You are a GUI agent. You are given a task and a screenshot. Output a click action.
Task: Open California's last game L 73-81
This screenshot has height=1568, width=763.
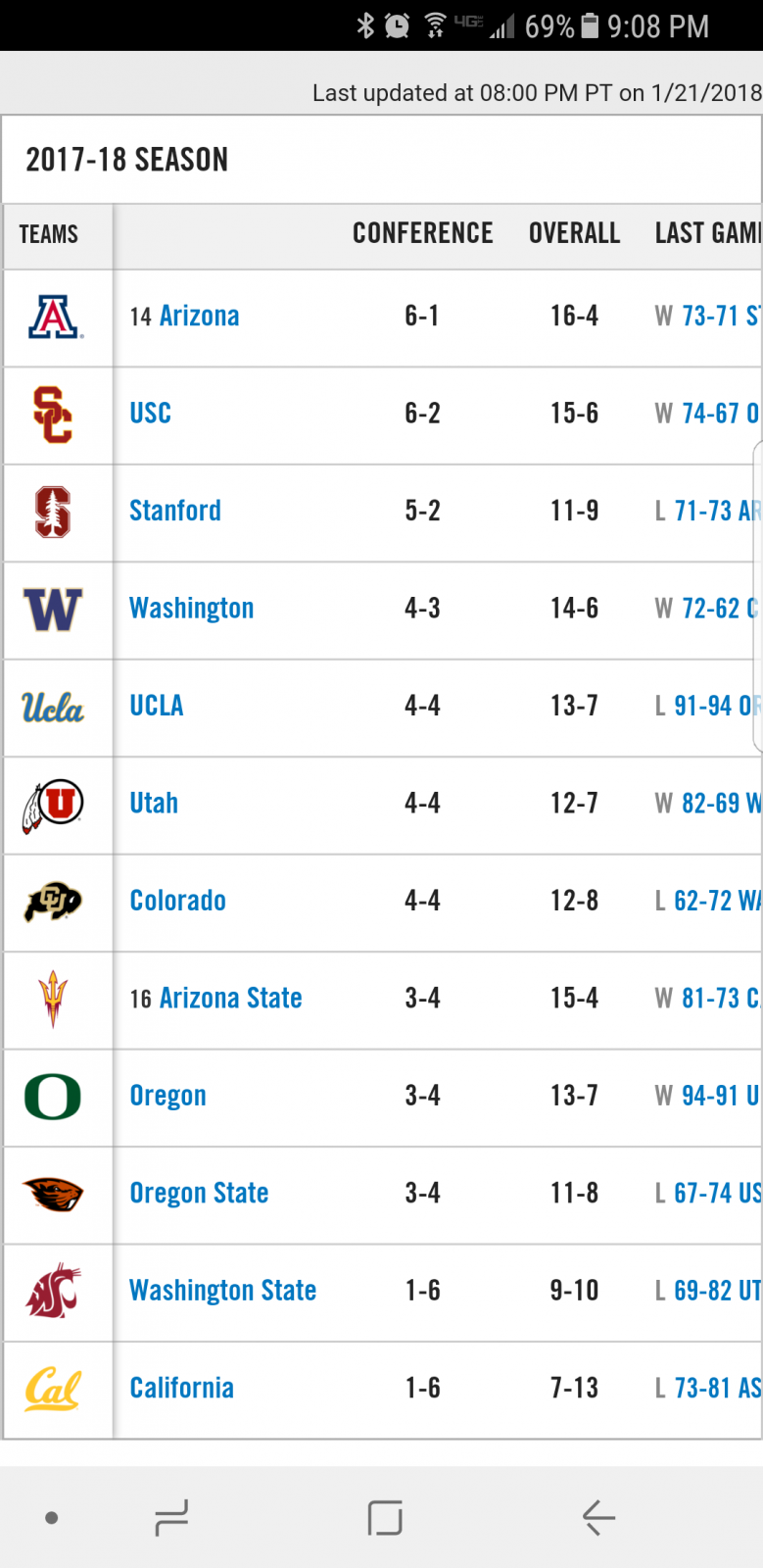point(708,1388)
